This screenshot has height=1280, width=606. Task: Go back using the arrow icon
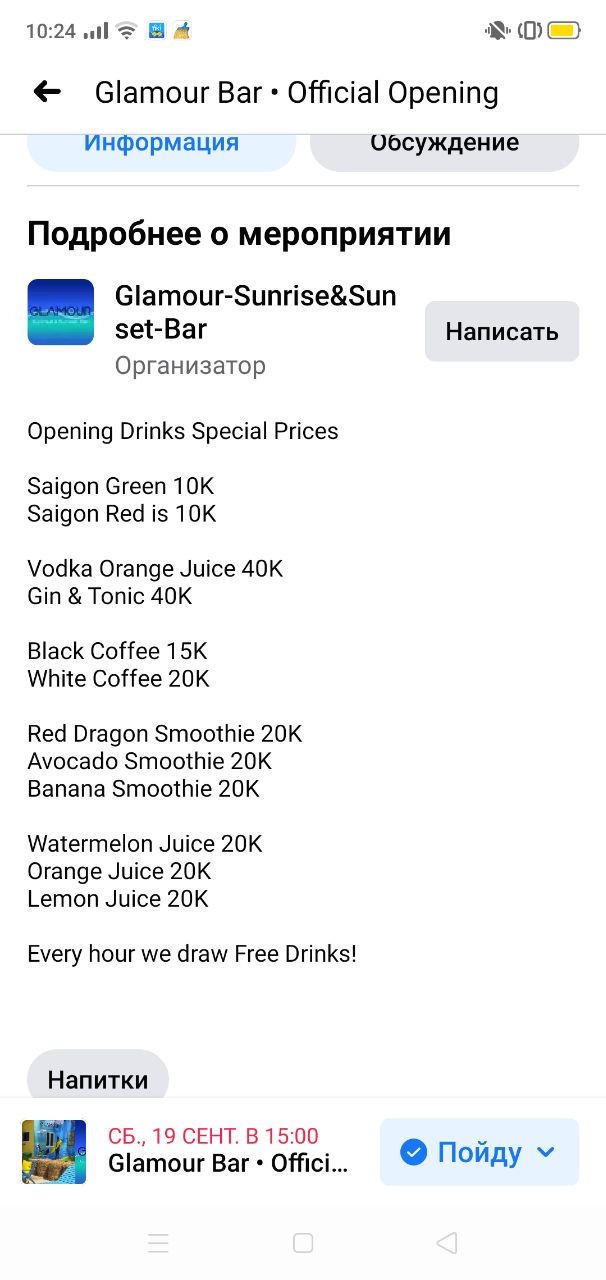pos(47,92)
